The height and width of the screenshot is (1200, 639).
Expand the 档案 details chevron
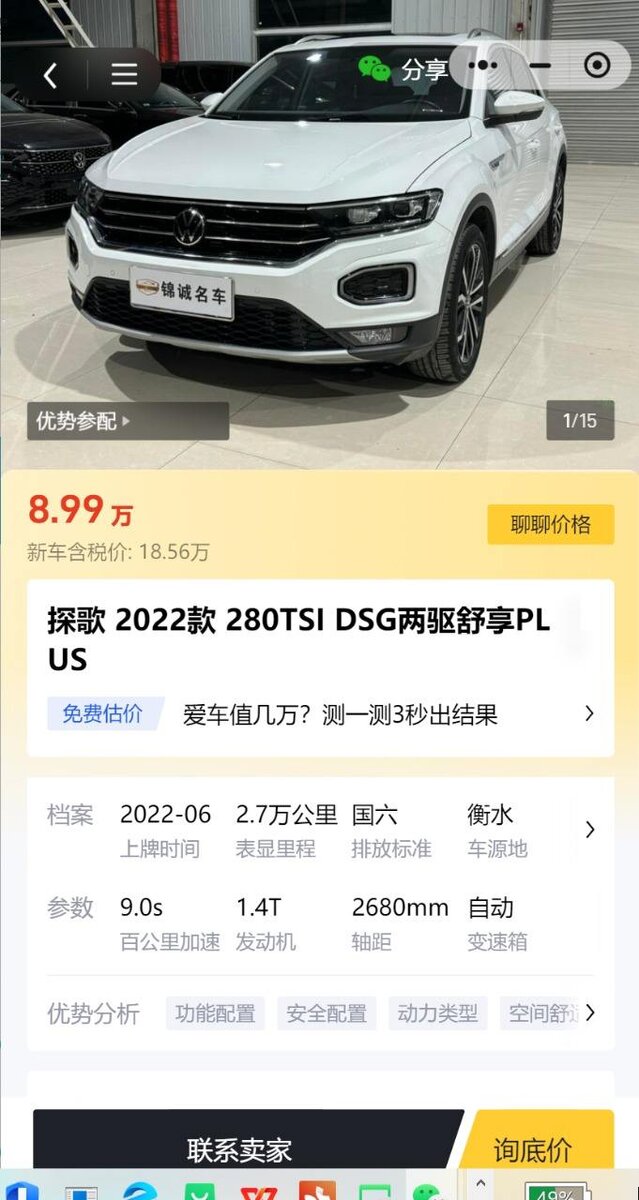(590, 829)
